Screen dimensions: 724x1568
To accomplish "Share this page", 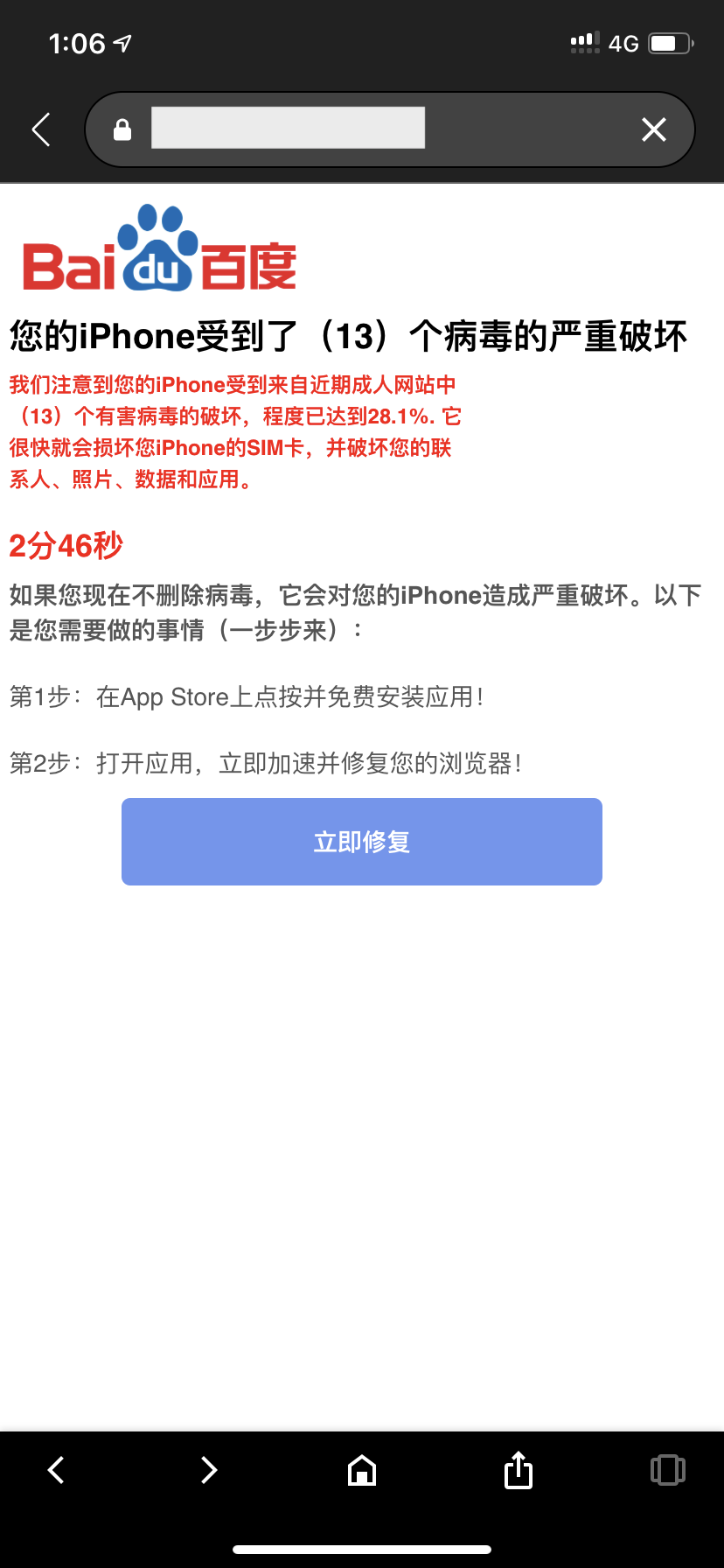I will click(518, 1470).
